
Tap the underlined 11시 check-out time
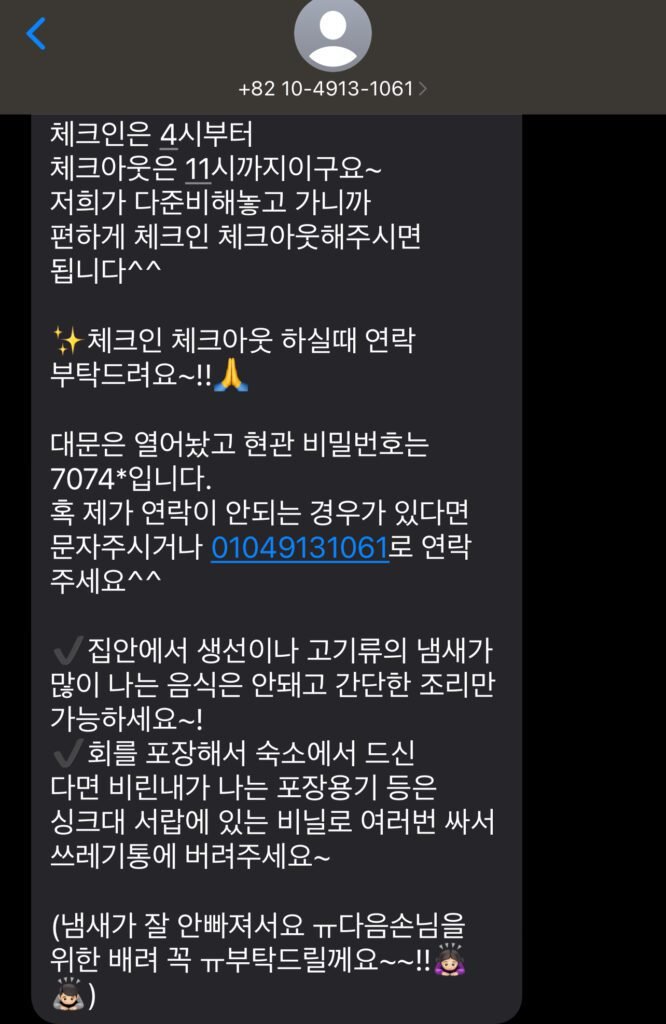[211, 168]
